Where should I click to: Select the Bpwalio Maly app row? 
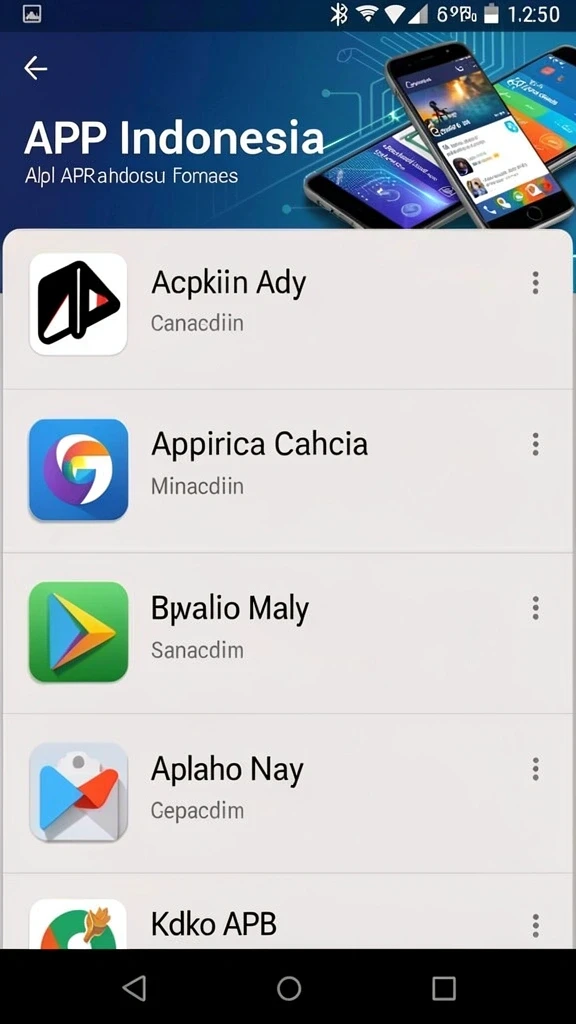point(288,633)
